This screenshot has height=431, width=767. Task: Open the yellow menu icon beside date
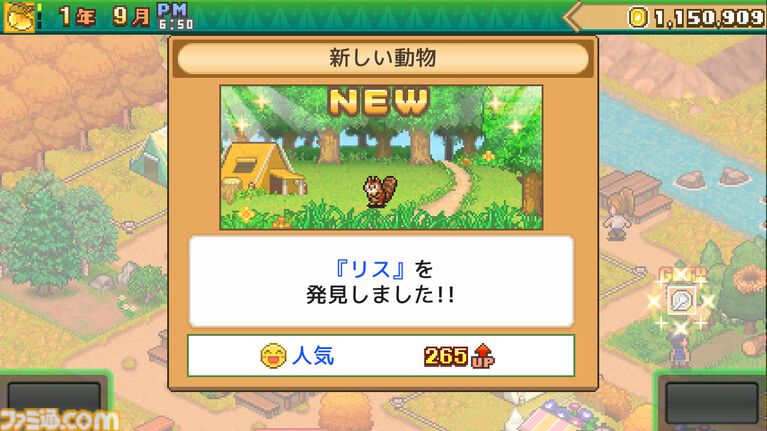pyautogui.click(x=20, y=15)
